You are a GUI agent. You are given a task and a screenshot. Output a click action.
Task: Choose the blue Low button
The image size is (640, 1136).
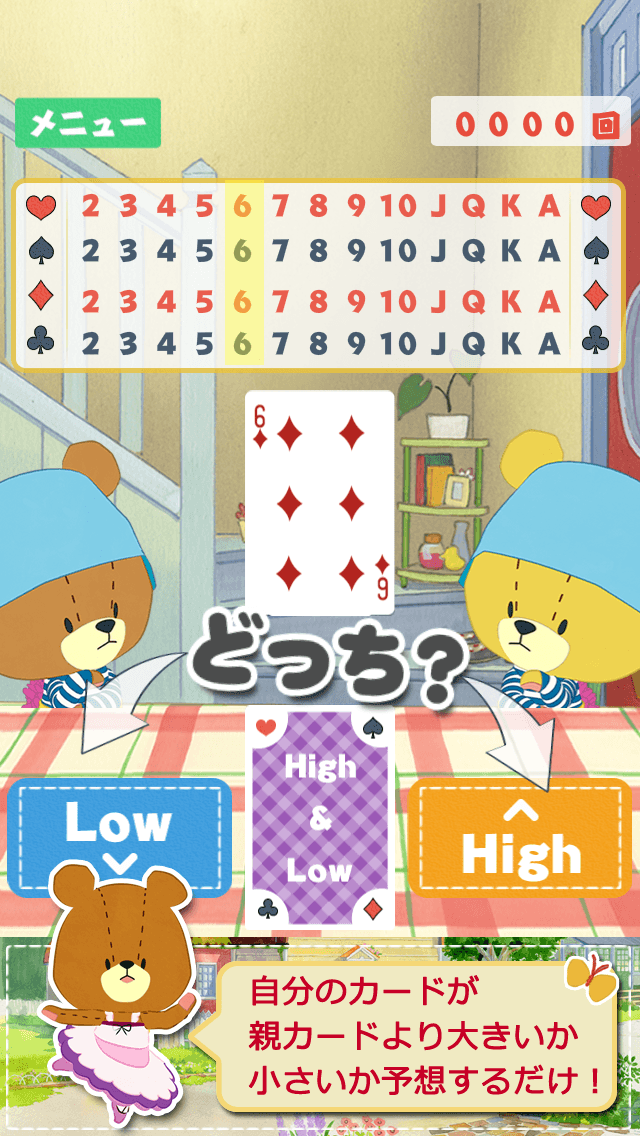tap(118, 825)
